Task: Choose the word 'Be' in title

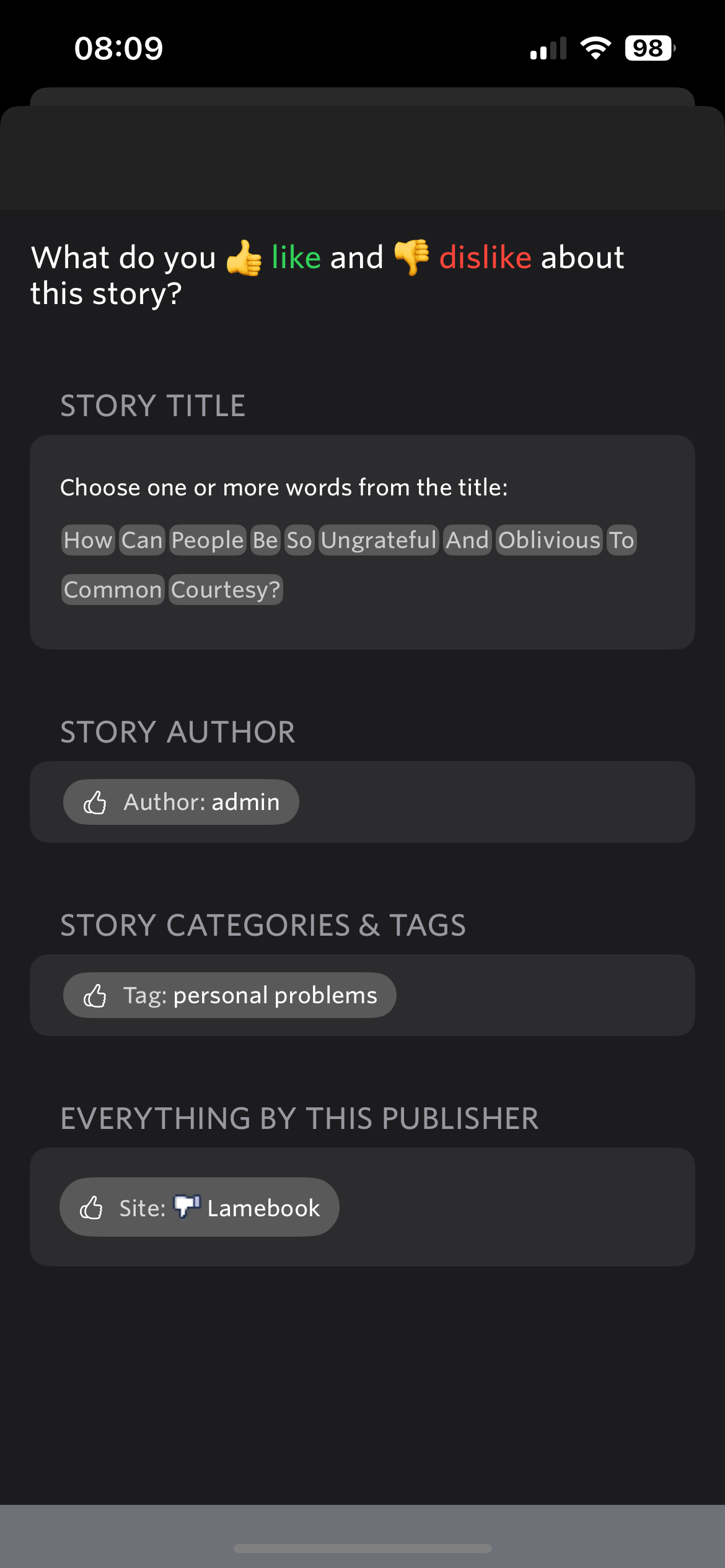Action: click(x=265, y=540)
